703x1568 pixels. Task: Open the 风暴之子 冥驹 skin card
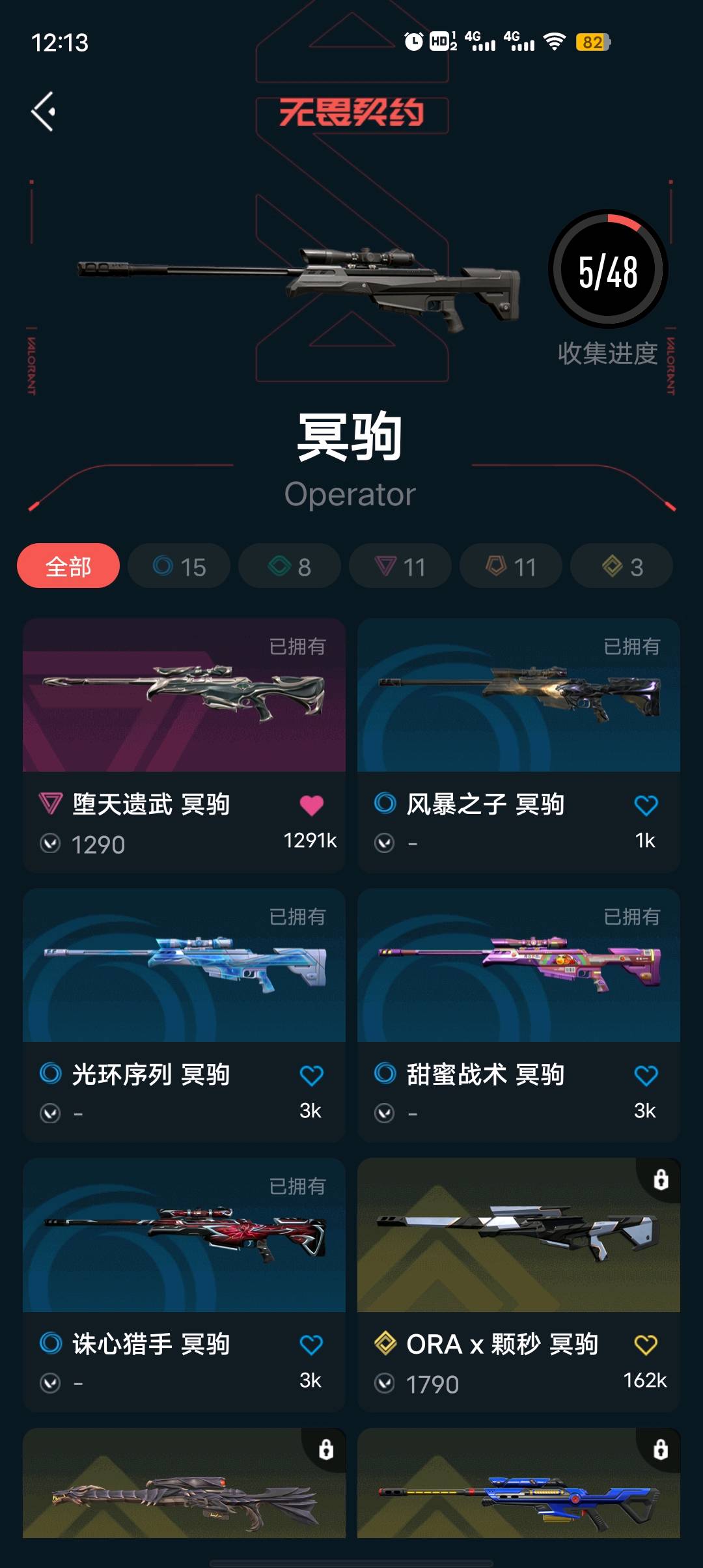pos(519,695)
